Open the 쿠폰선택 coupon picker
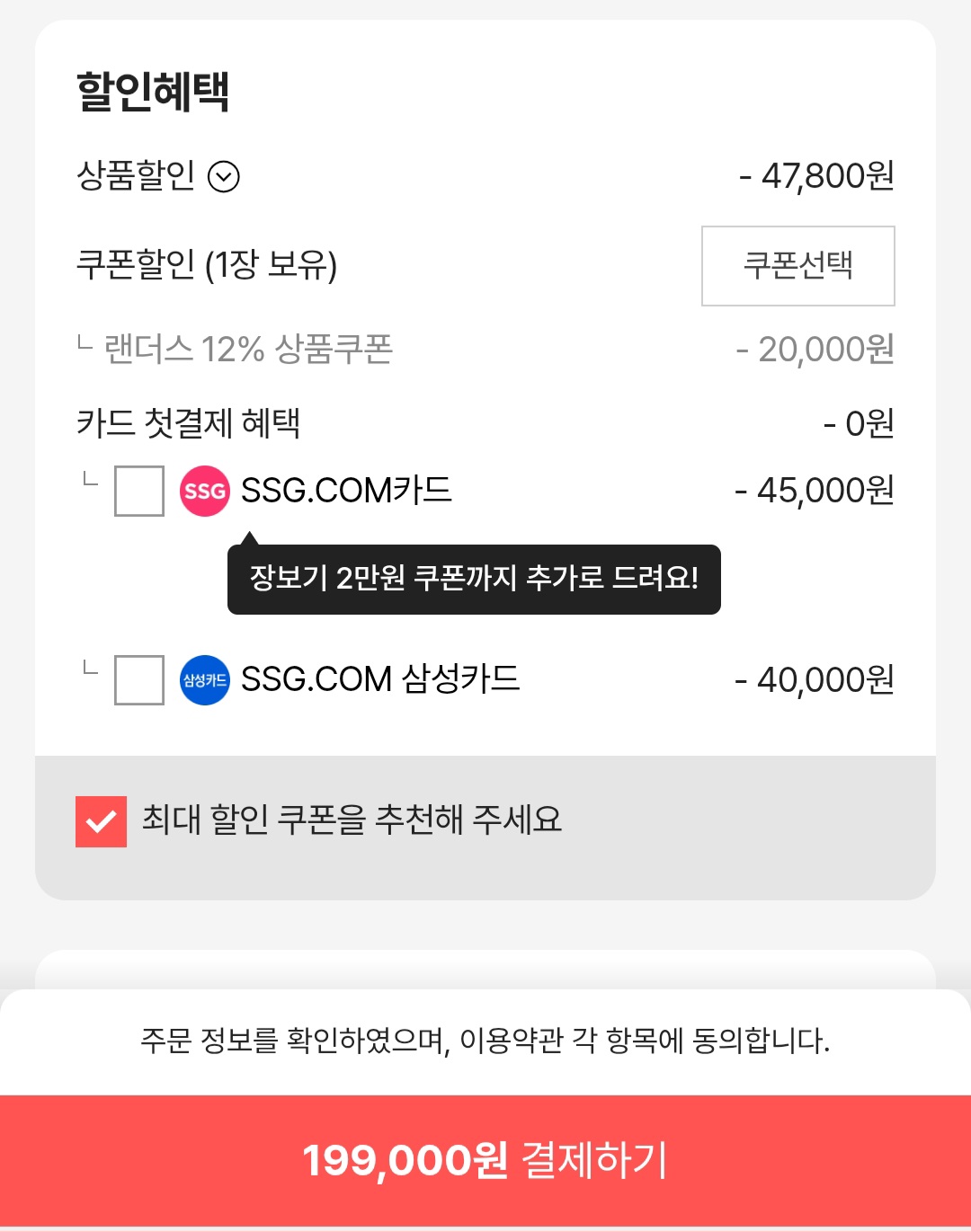The width and height of the screenshot is (971, 1232). pyautogui.click(x=797, y=266)
